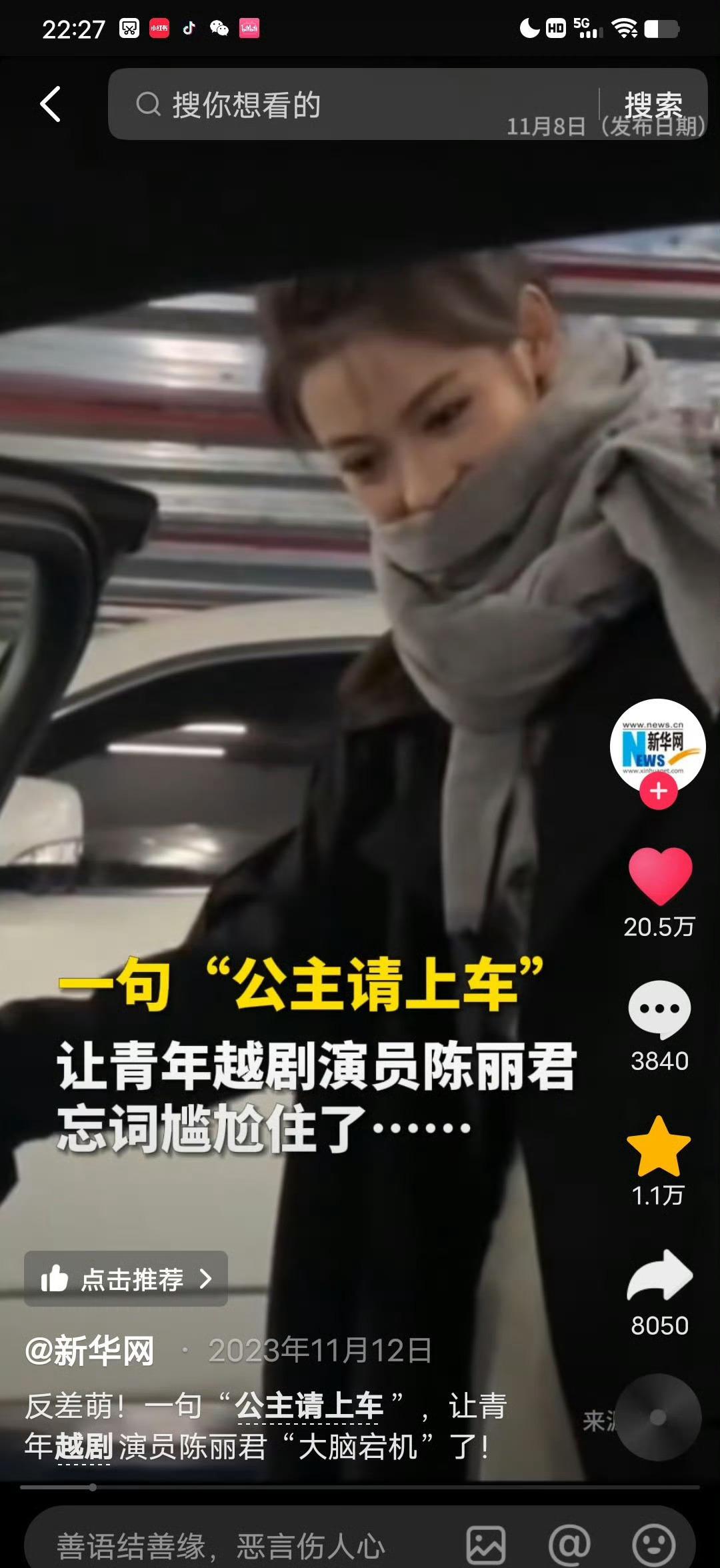Open the 公主请上车 highlighted keyword link
Viewport: 720px width, 1568px height.
click(309, 1407)
